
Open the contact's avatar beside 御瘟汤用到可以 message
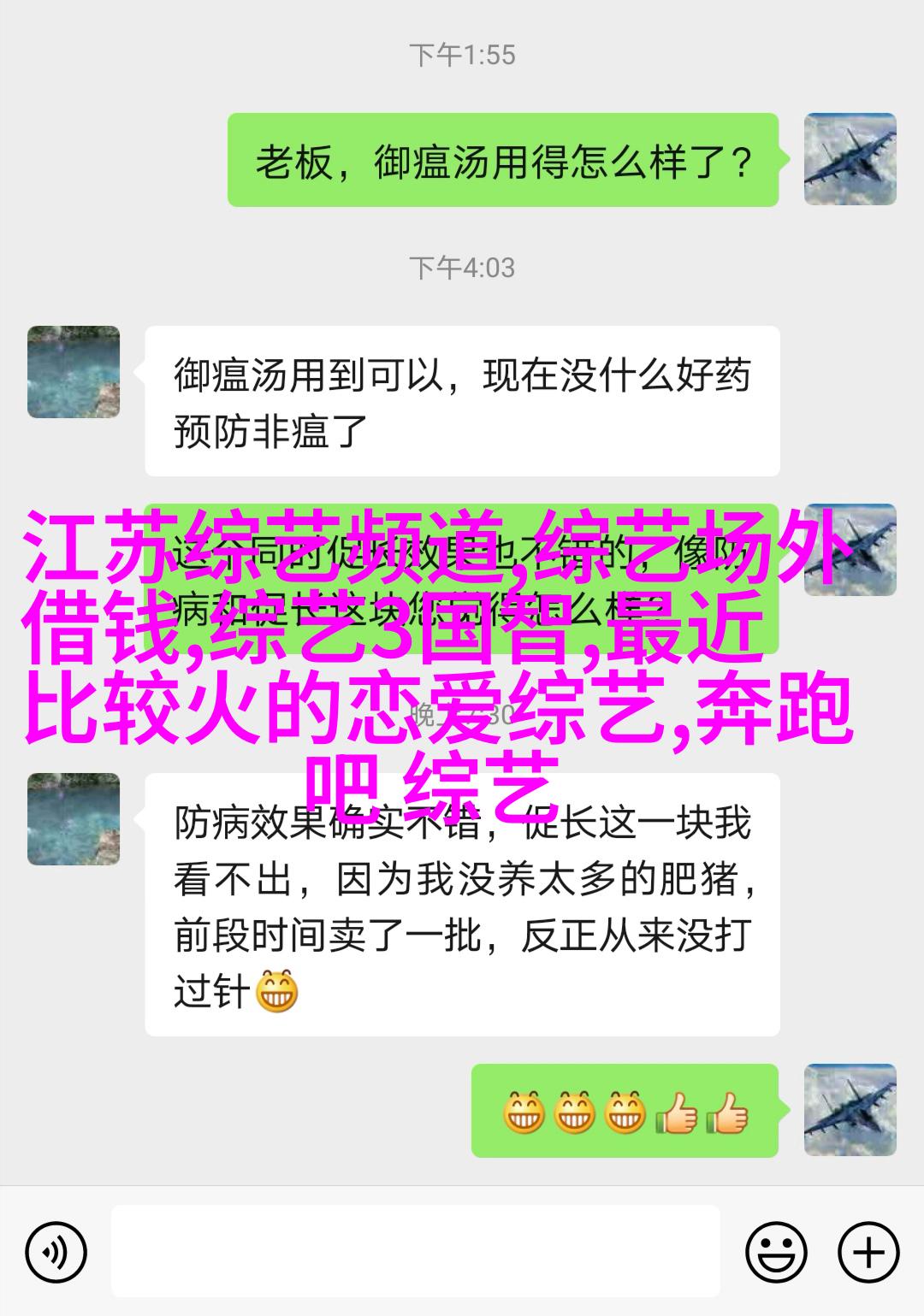[74, 372]
